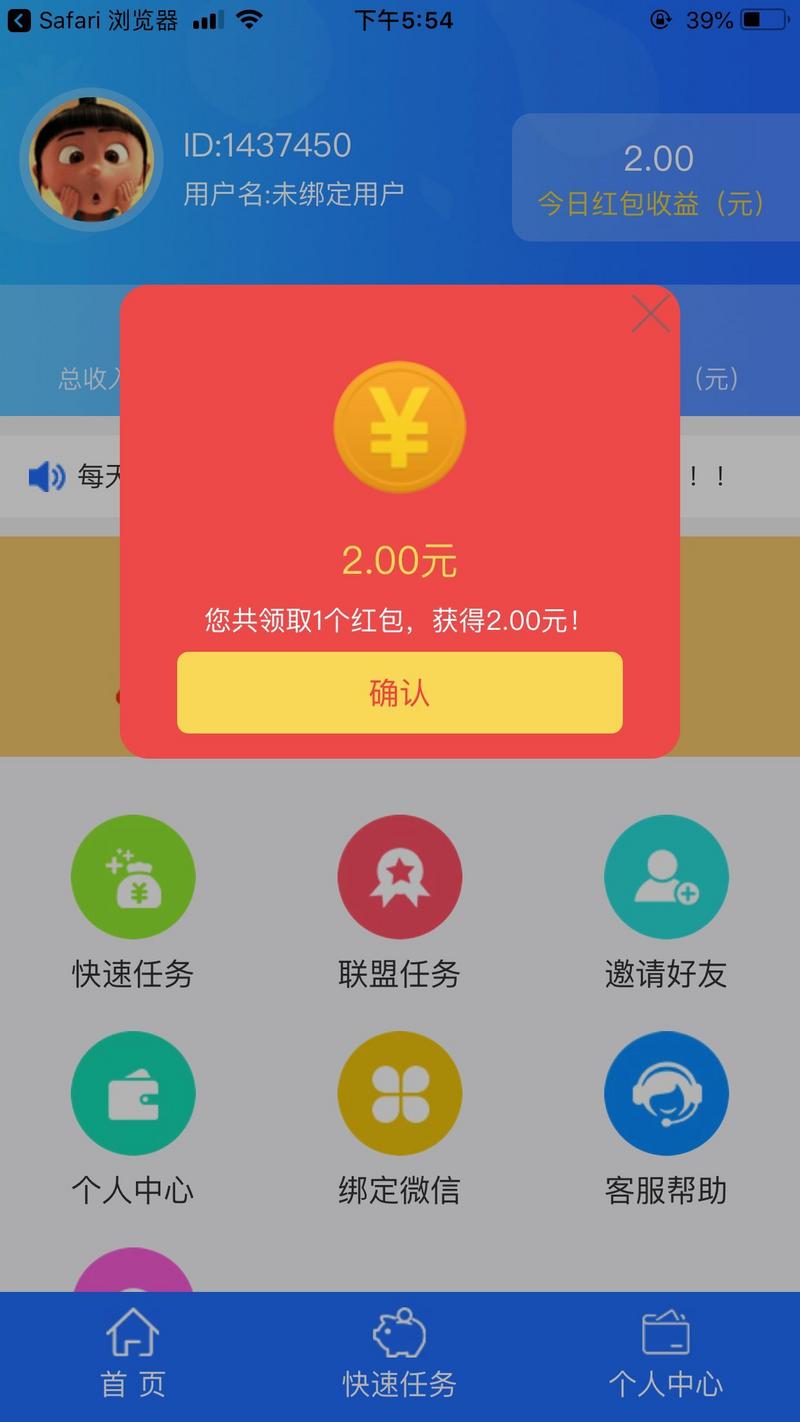Switch to the 快速任务 bottom tab

coord(399,1356)
